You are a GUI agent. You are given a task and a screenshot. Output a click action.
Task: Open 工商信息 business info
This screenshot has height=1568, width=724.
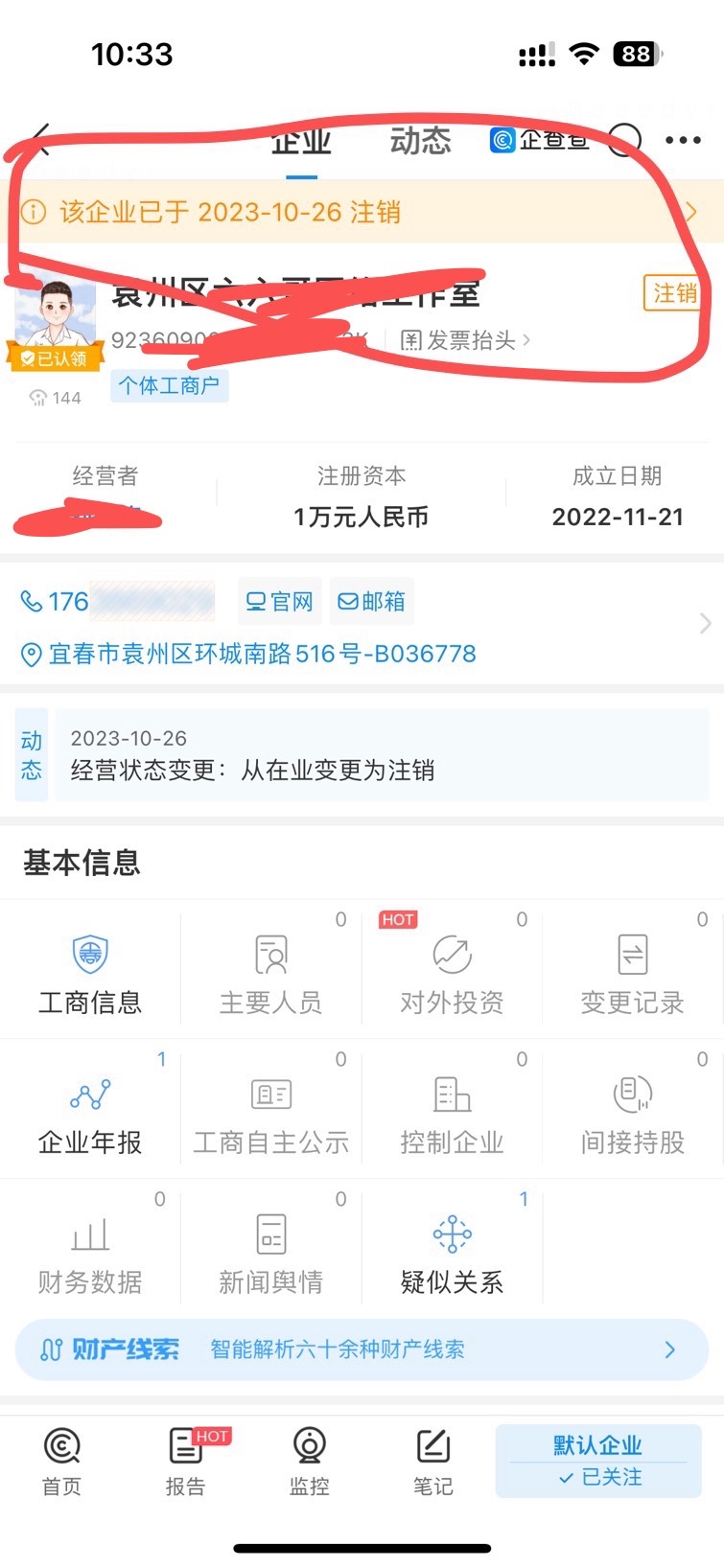90,973
